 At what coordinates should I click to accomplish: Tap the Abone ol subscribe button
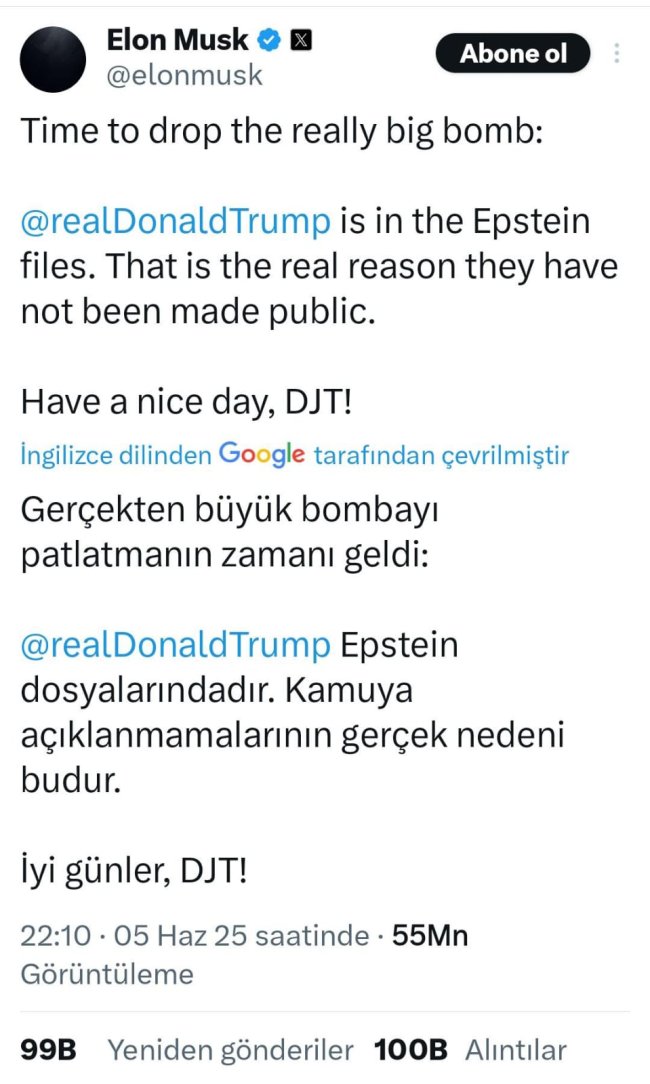pos(513,53)
